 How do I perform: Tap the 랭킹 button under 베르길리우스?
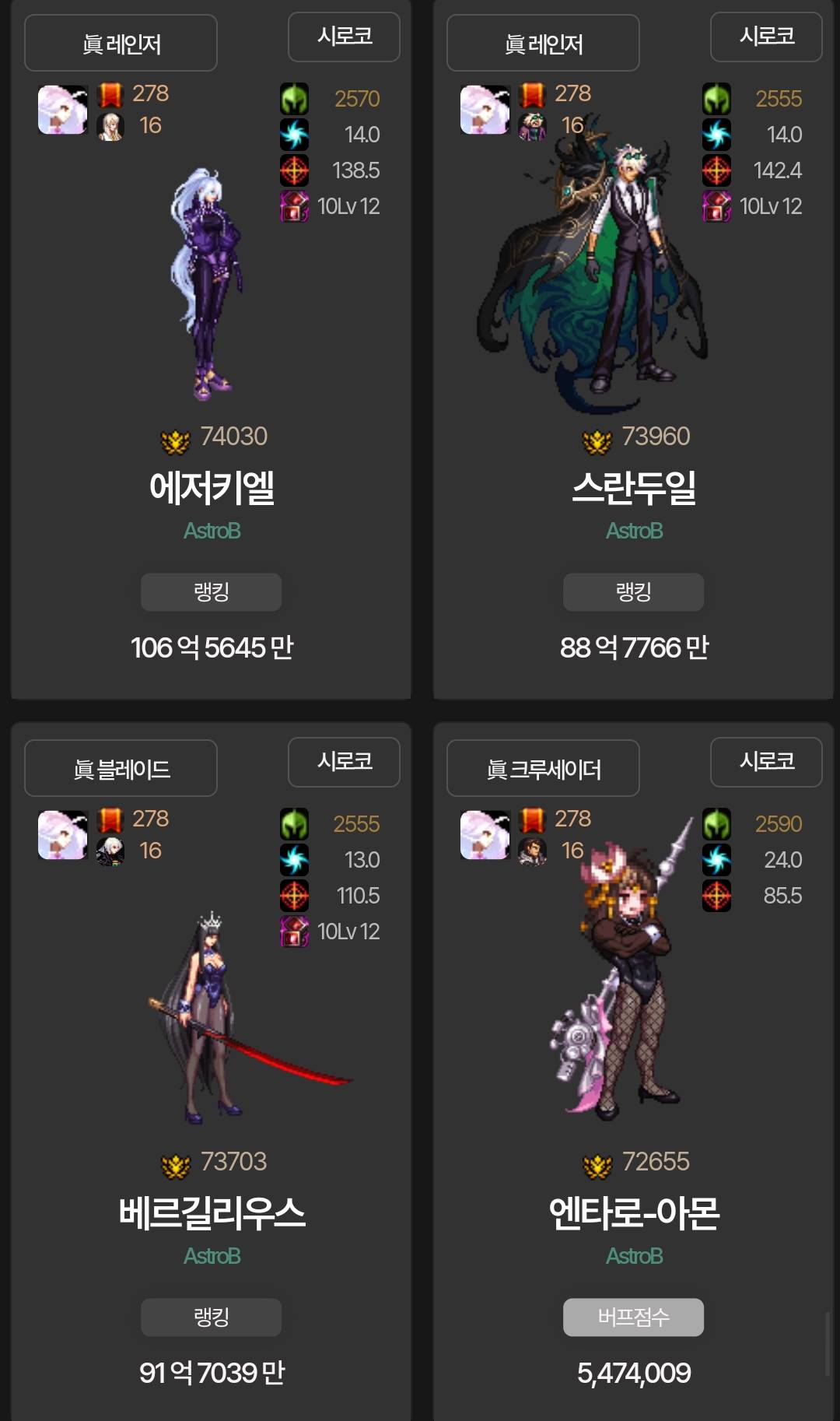coord(211,1317)
